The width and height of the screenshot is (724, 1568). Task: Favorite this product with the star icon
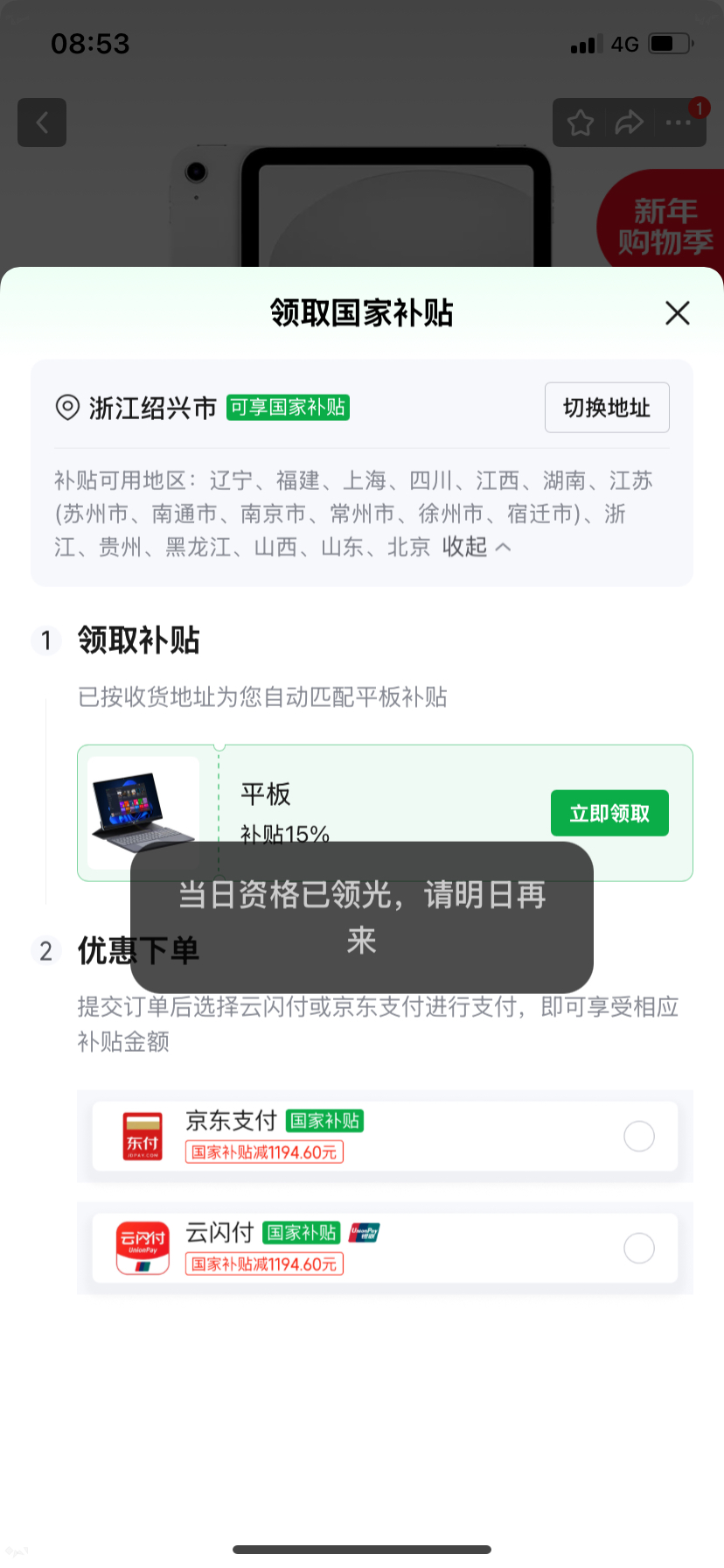pos(581,123)
